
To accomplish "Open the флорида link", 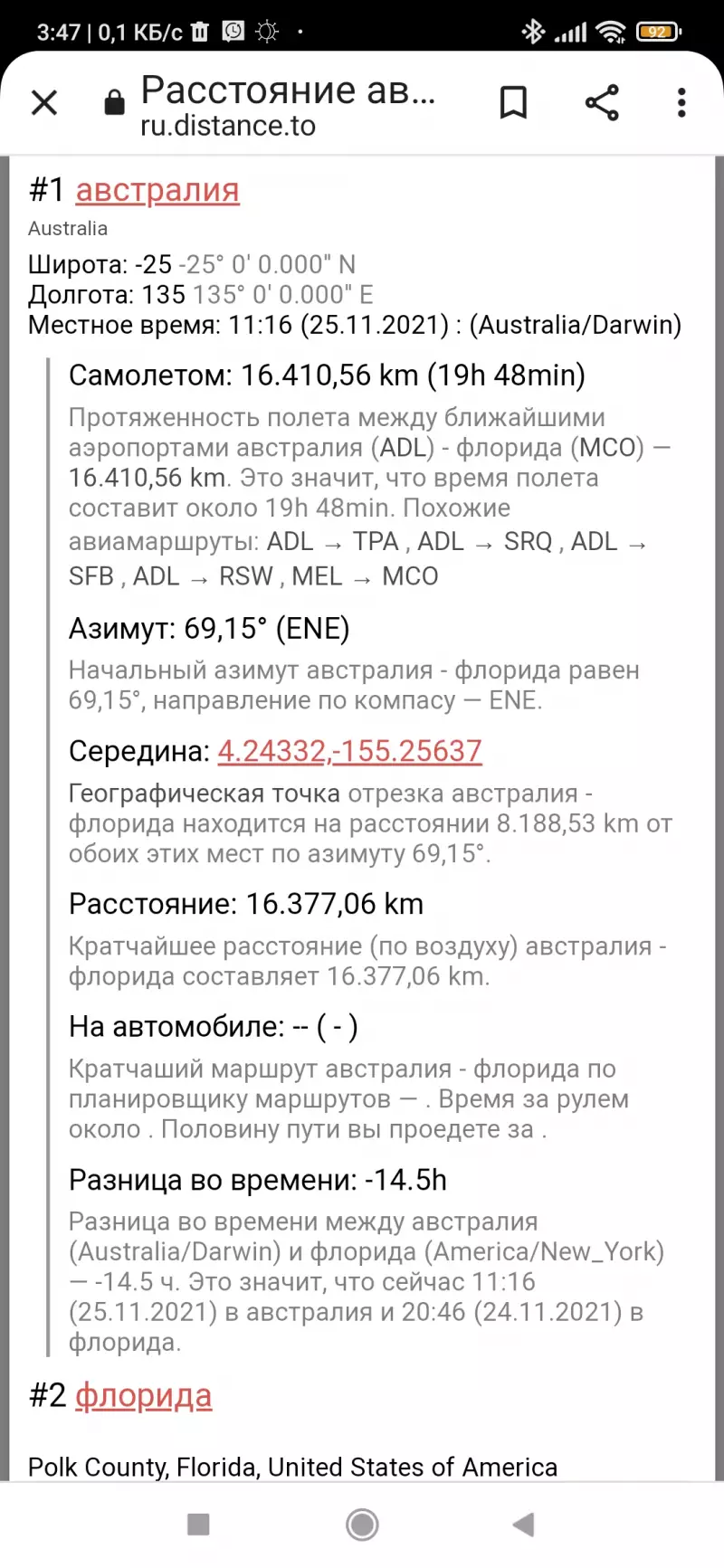I will pyautogui.click(x=143, y=1395).
